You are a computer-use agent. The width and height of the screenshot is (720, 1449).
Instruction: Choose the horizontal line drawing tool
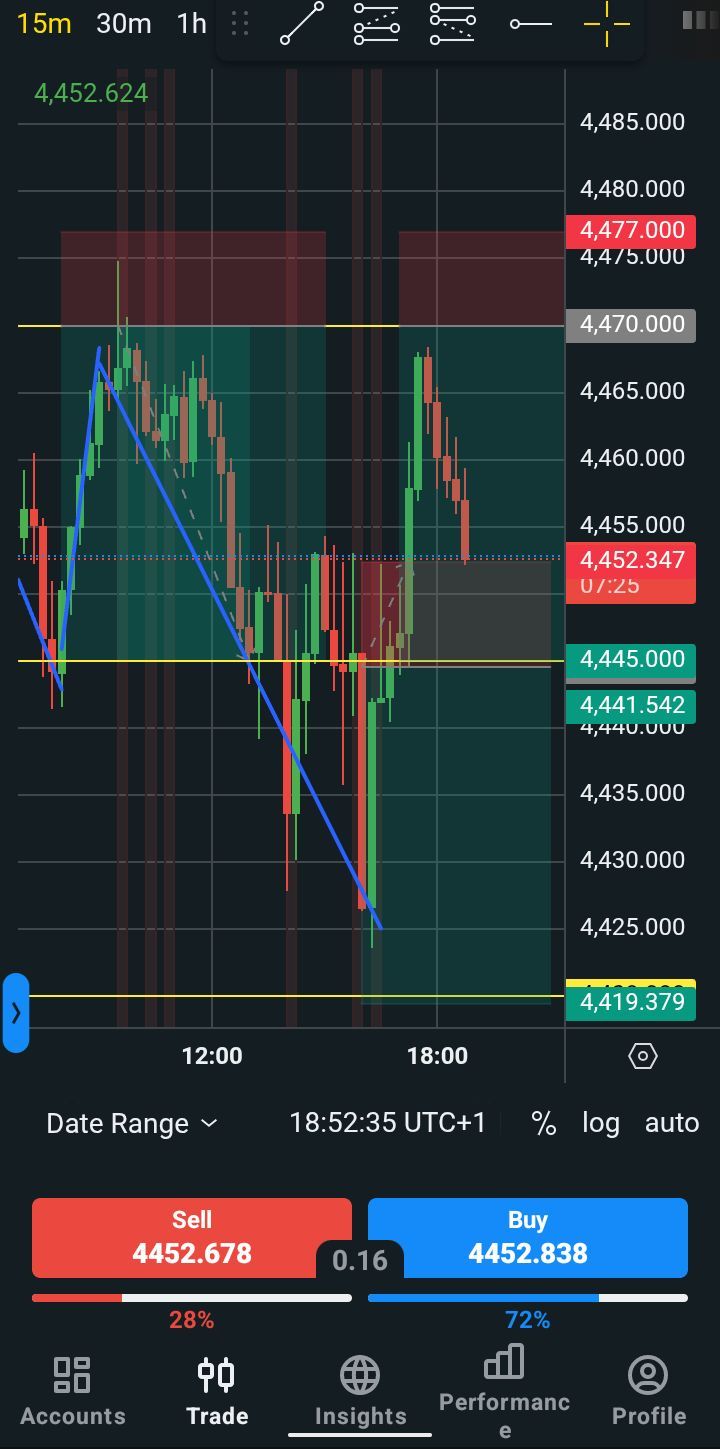[530, 23]
